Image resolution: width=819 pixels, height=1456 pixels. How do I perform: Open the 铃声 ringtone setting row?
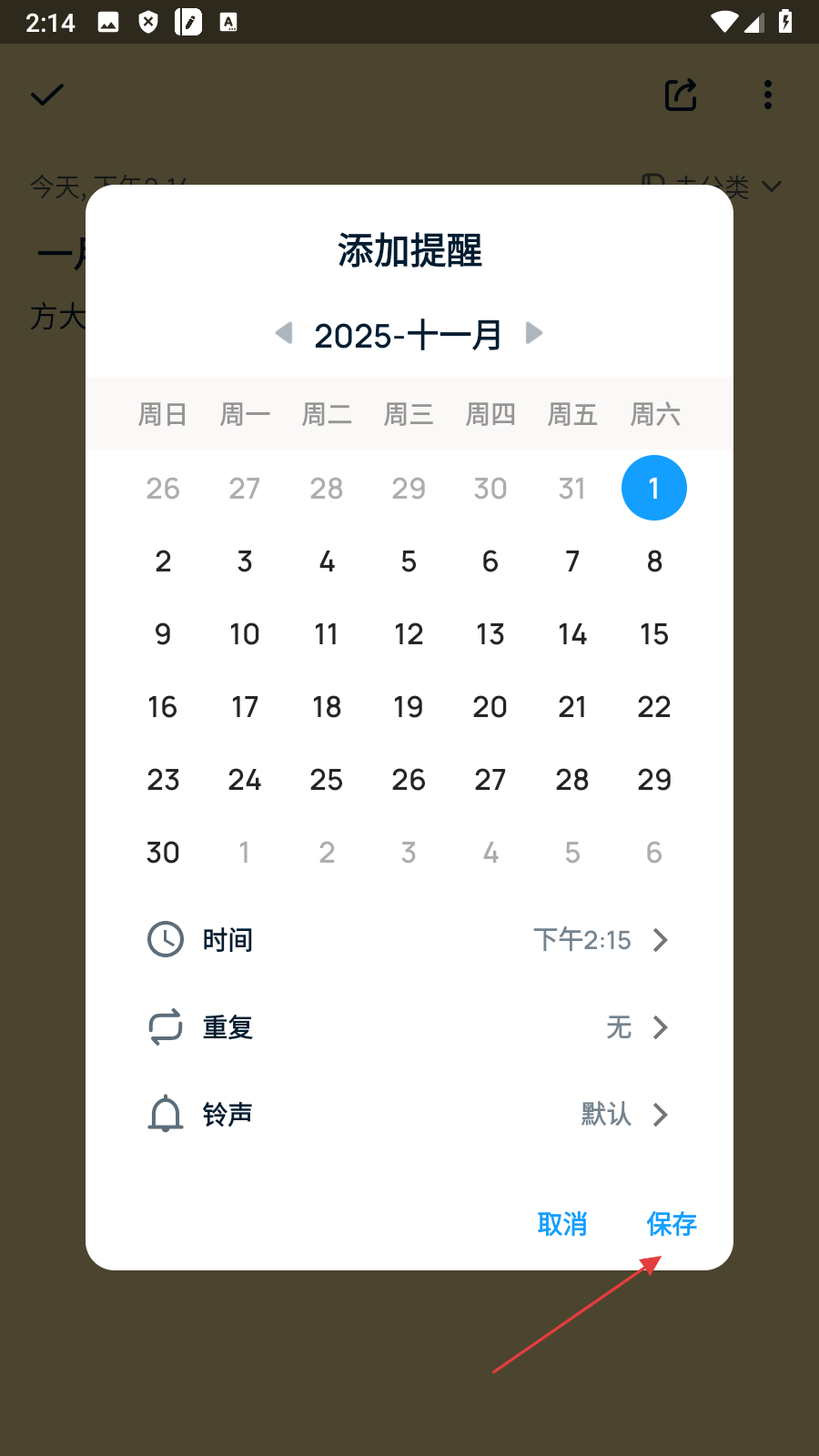(409, 1114)
